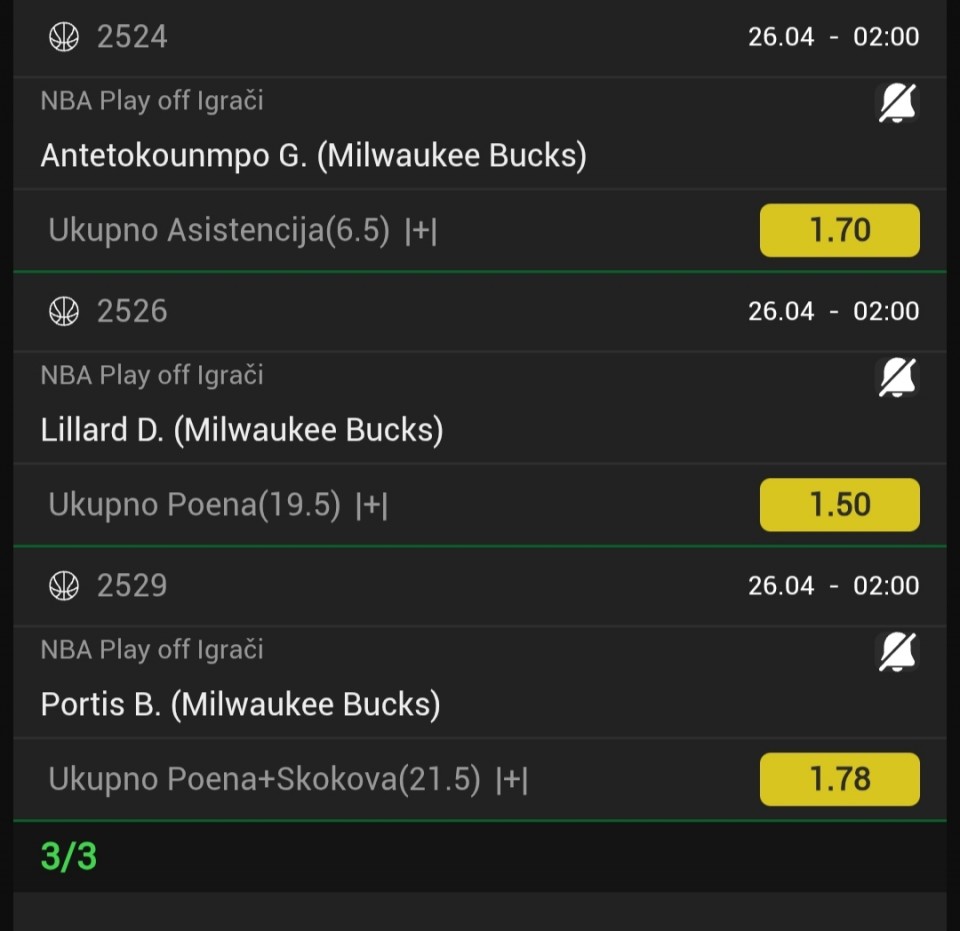Screen dimensions: 960x931
Task: Toggle the notification bell for Lillard D.
Action: pyautogui.click(x=897, y=378)
